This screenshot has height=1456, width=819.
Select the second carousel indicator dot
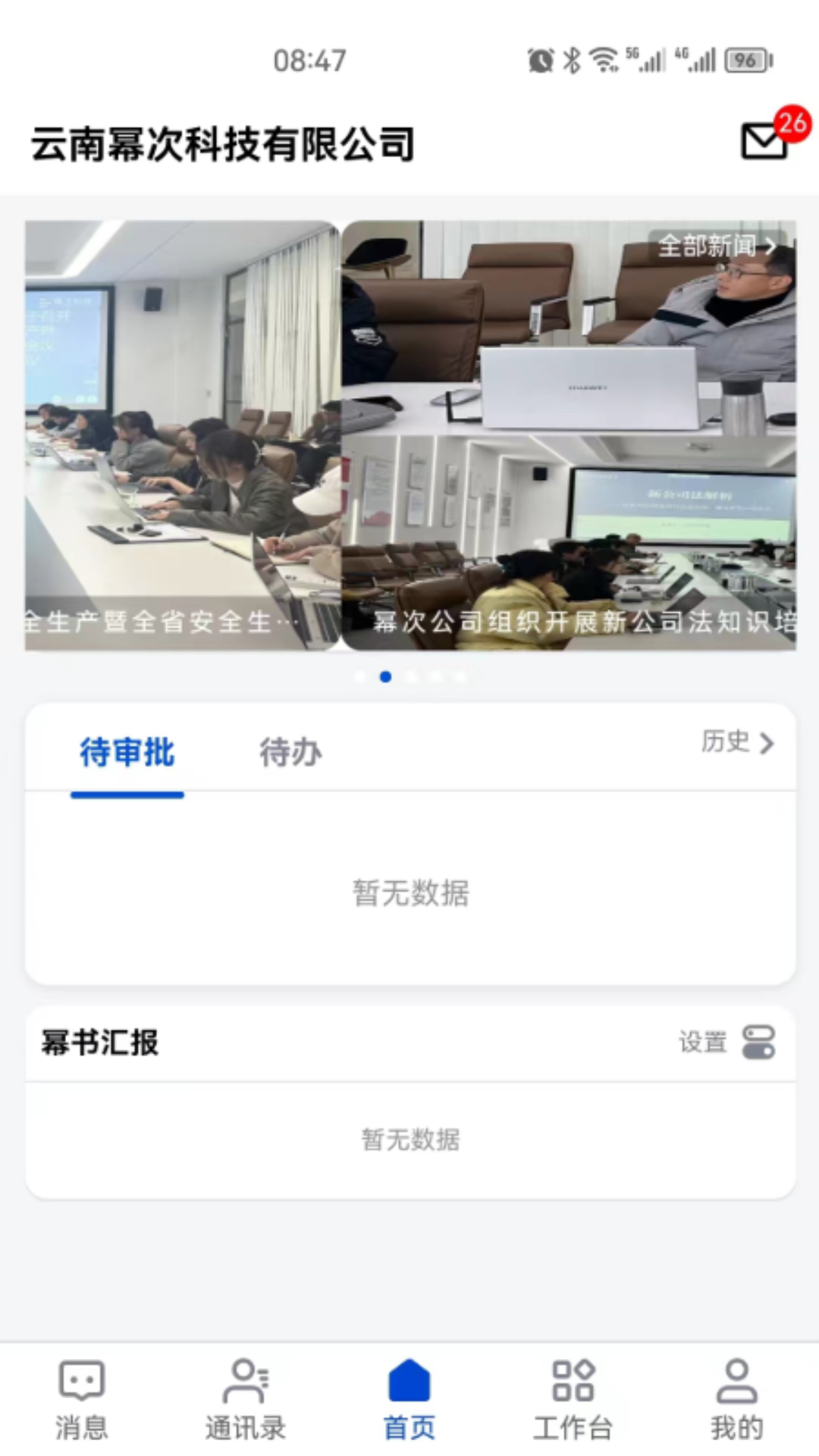tap(385, 677)
